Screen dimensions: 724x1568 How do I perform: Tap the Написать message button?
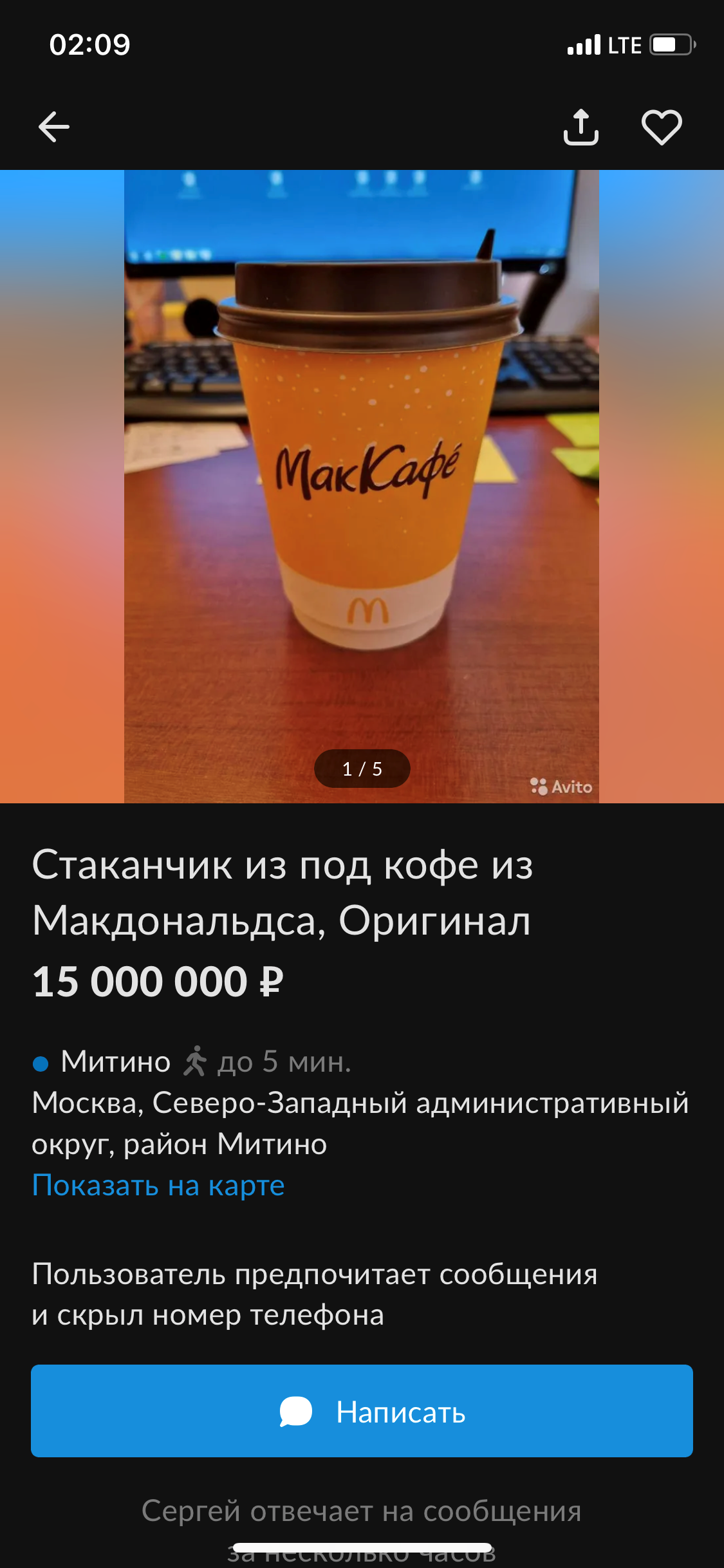pyautogui.click(x=362, y=1411)
